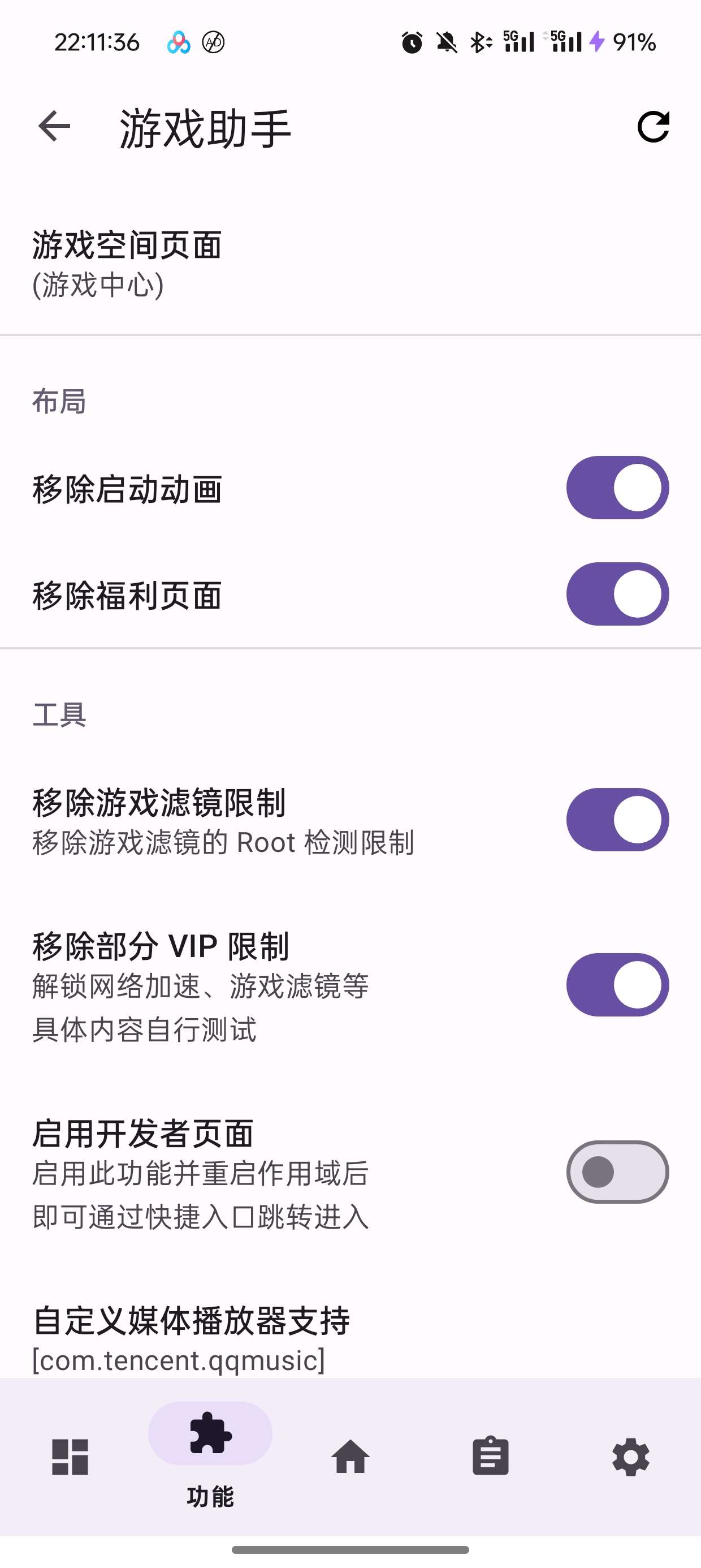Open 自定义媒体播放器支持 setting

350,1338
